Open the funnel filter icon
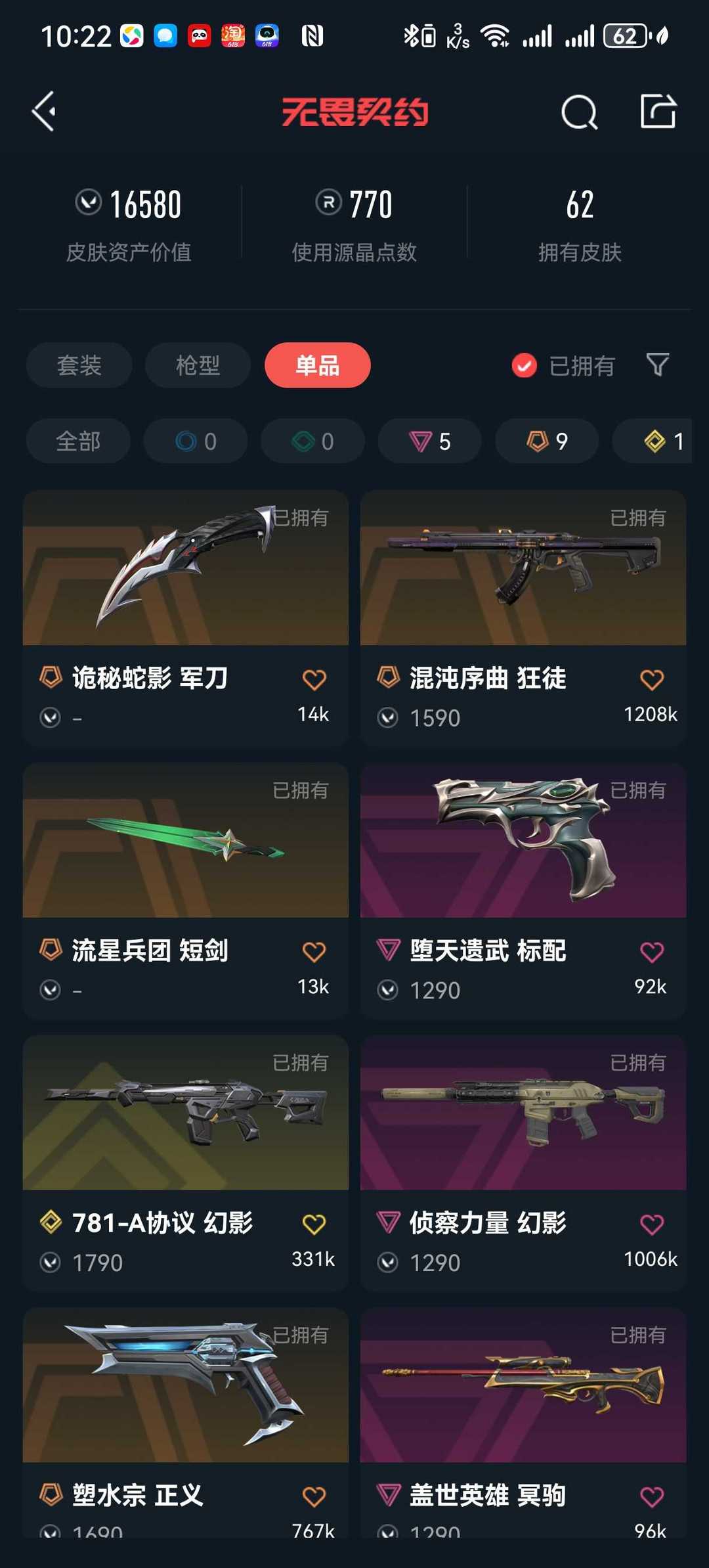This screenshot has height=1568, width=709. pos(657,365)
